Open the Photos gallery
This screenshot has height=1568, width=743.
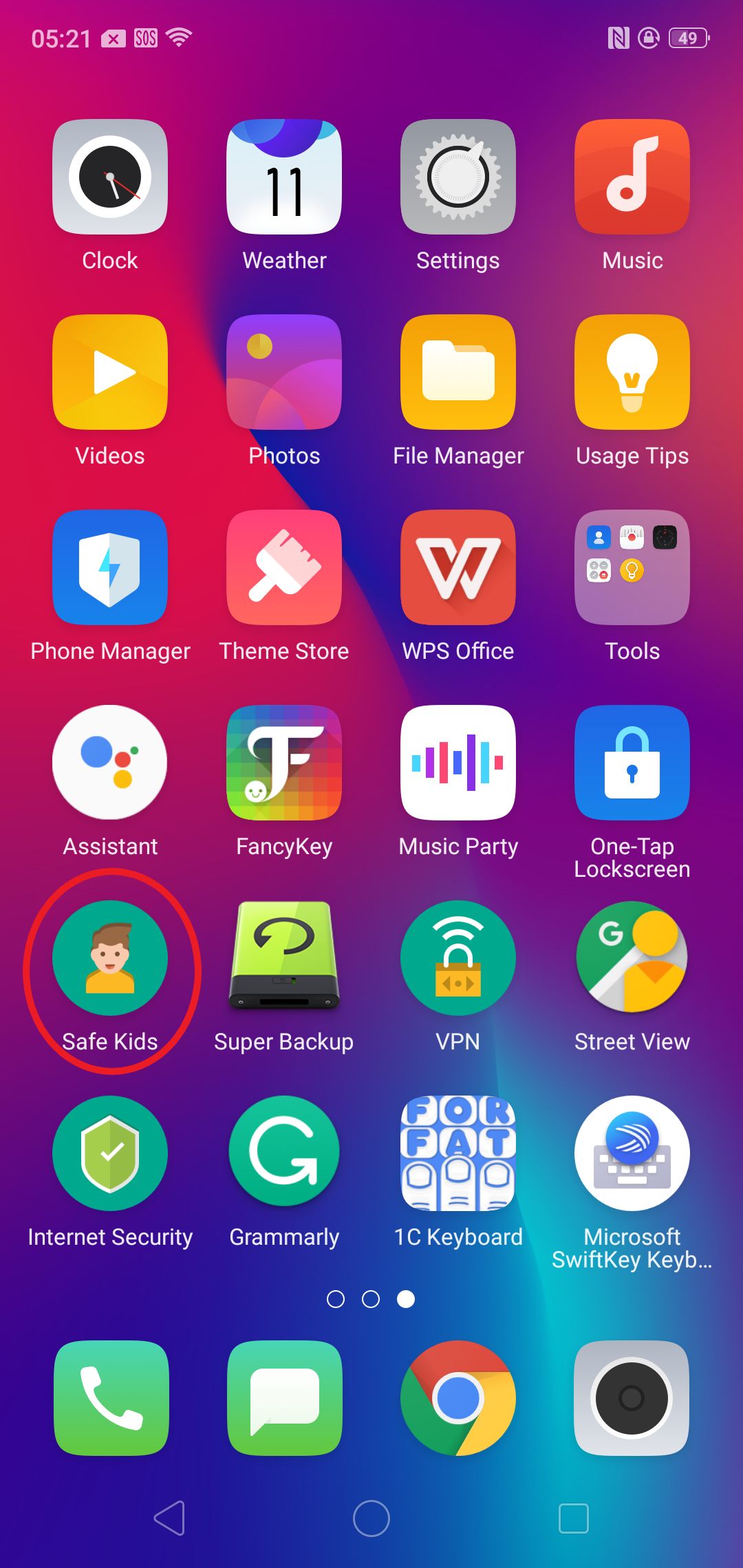point(284,372)
